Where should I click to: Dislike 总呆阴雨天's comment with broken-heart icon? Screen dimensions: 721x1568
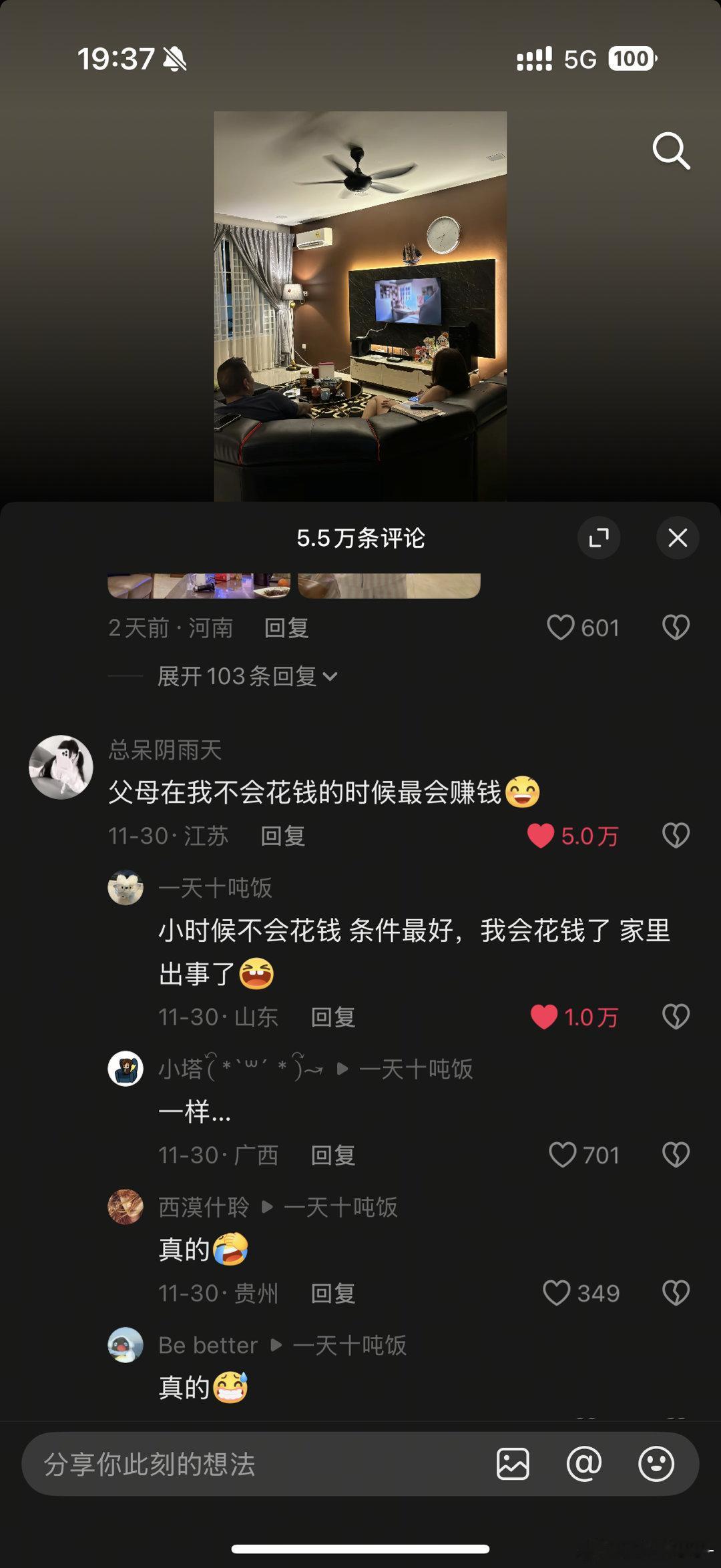click(x=677, y=834)
